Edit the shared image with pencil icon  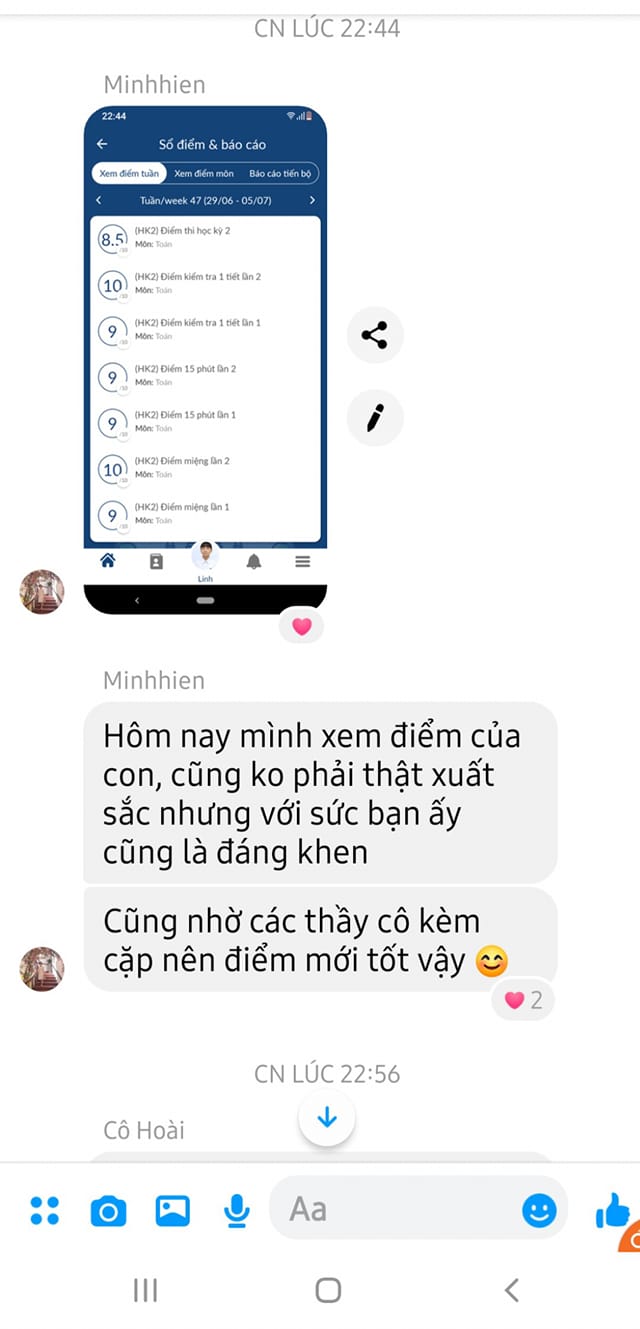[375, 417]
